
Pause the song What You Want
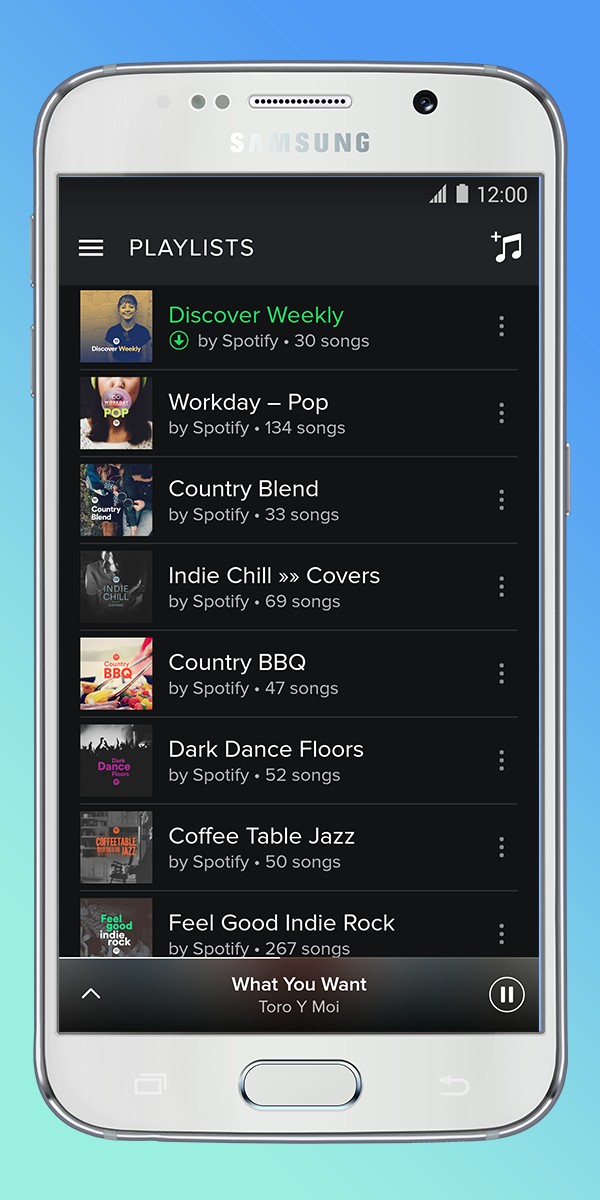[506, 994]
